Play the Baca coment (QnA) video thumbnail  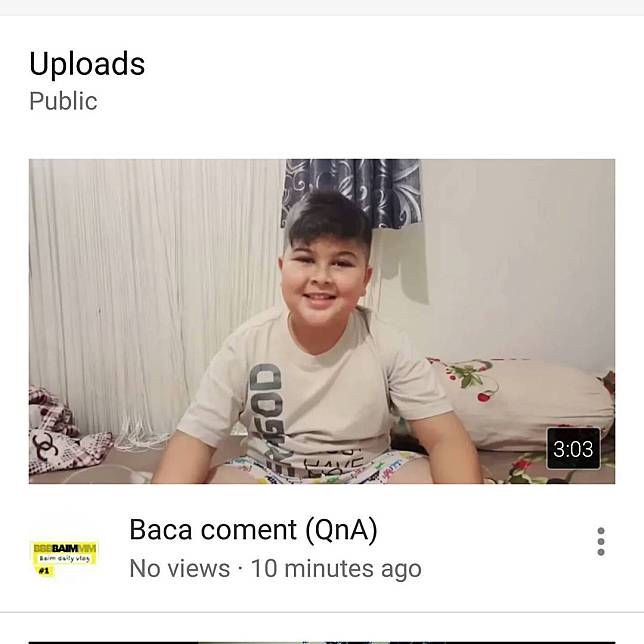[321, 321]
